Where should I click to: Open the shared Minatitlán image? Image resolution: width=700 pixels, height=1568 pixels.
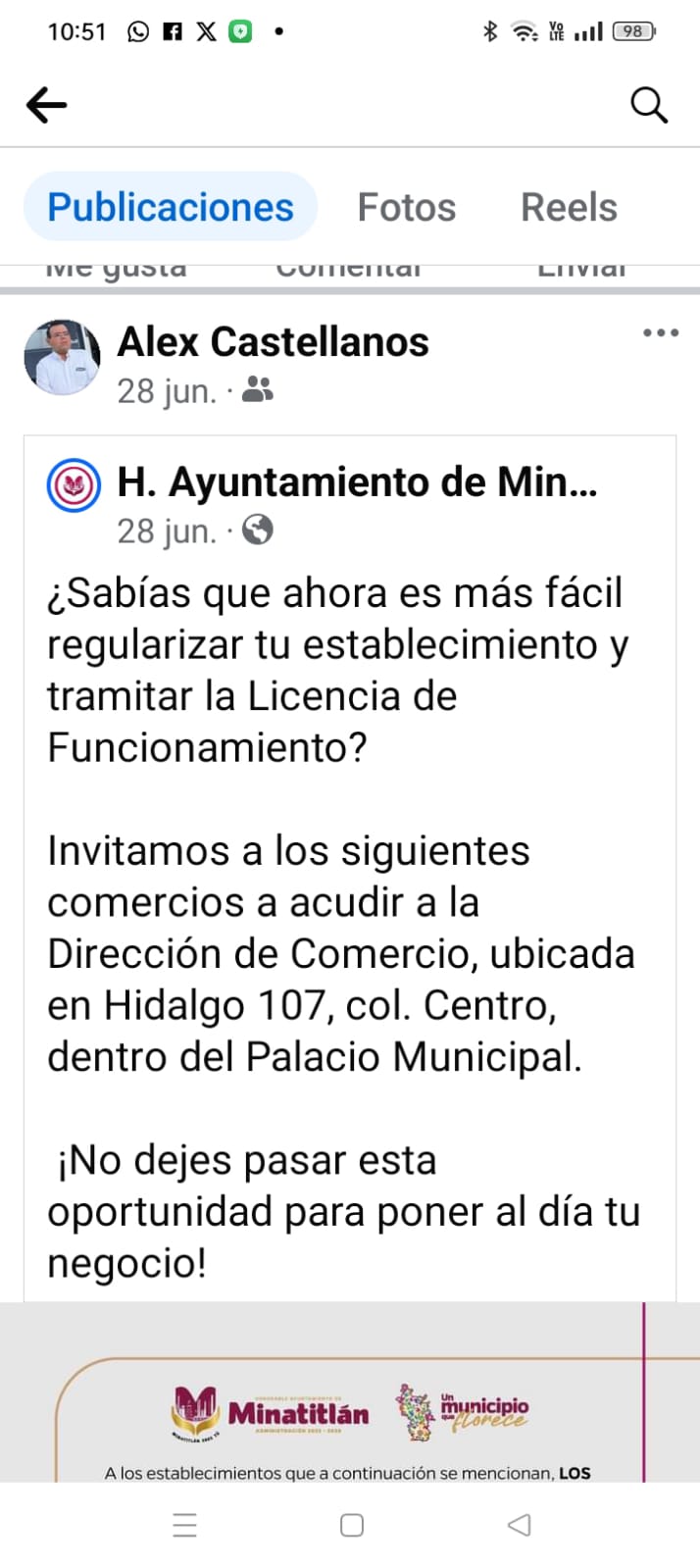[x=350, y=1402]
